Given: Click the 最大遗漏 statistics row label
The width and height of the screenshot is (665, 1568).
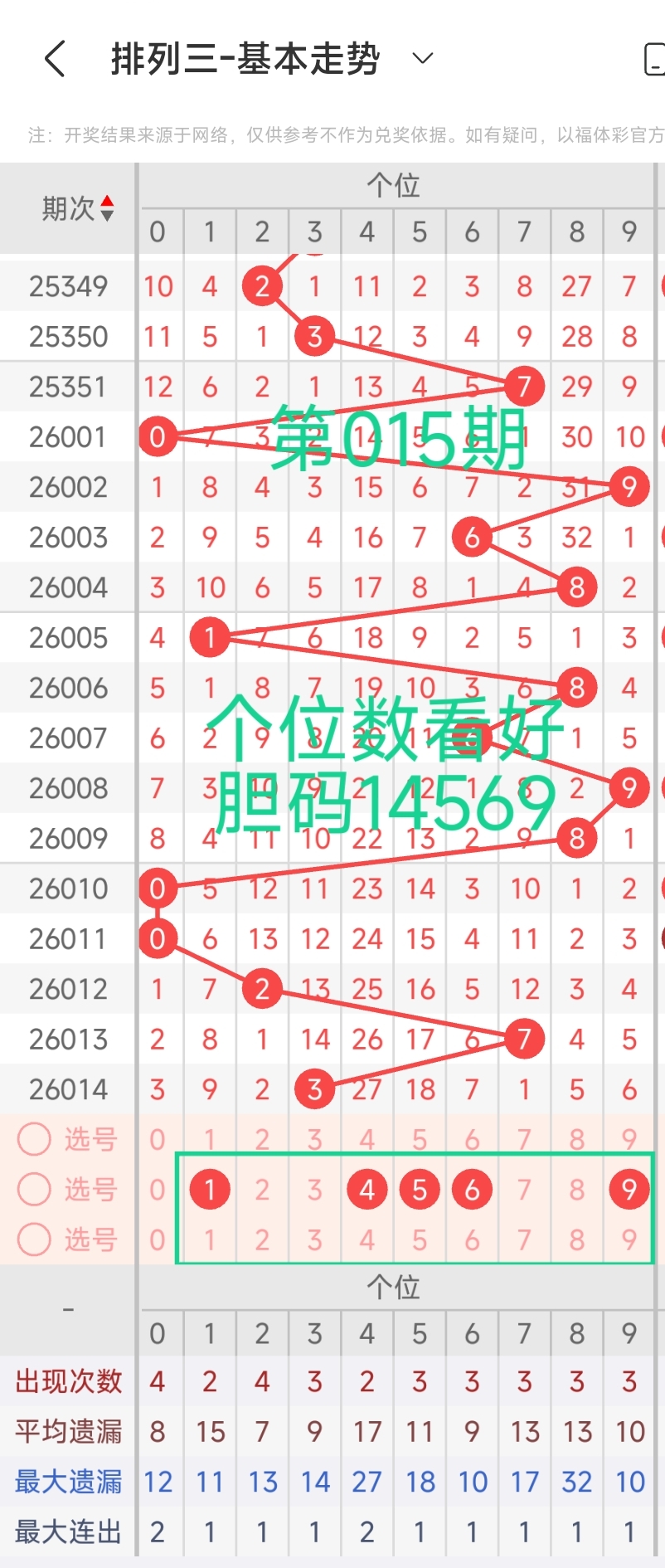Looking at the screenshot, I should point(68,1480).
